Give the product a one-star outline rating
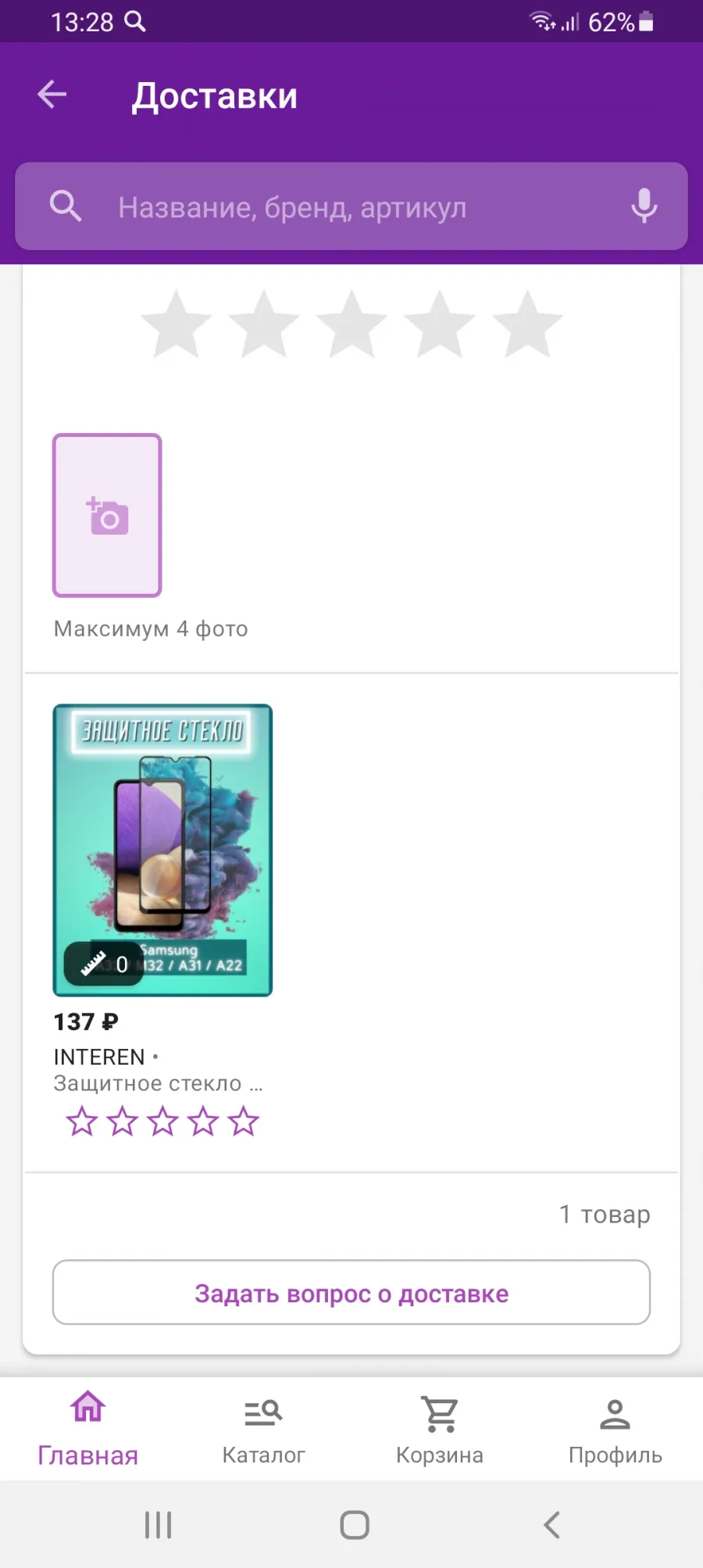This screenshot has width=703, height=1568. pos(82,1122)
